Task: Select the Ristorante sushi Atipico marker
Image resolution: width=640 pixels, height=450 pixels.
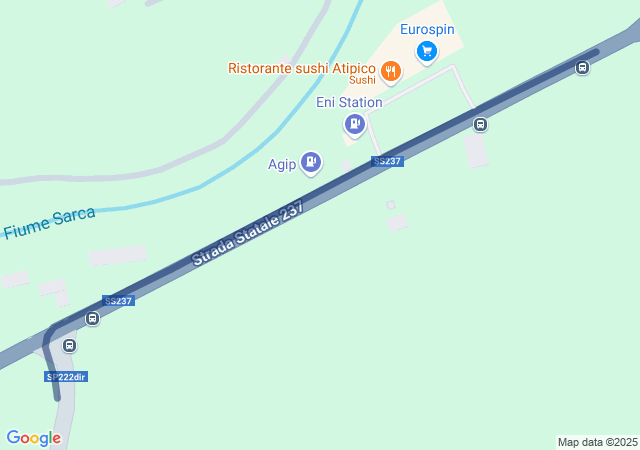Action: [390, 71]
